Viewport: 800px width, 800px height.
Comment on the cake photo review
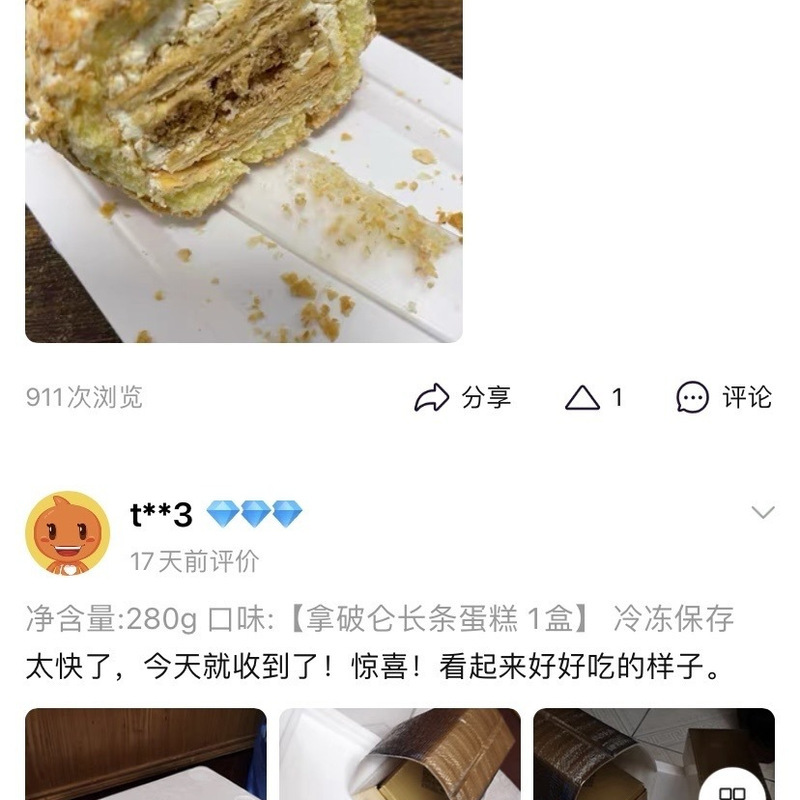pyautogui.click(x=724, y=398)
